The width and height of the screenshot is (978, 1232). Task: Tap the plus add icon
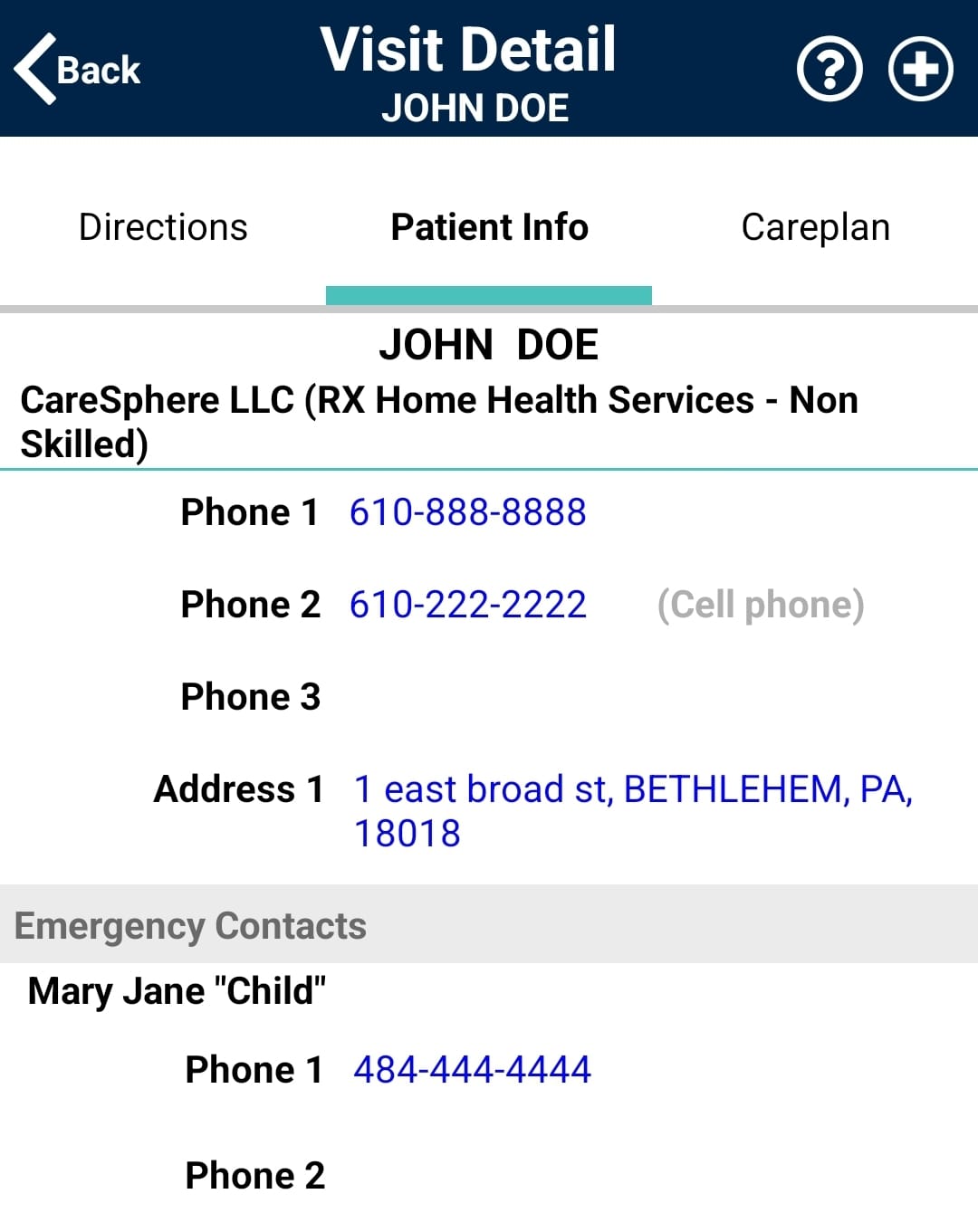[920, 70]
